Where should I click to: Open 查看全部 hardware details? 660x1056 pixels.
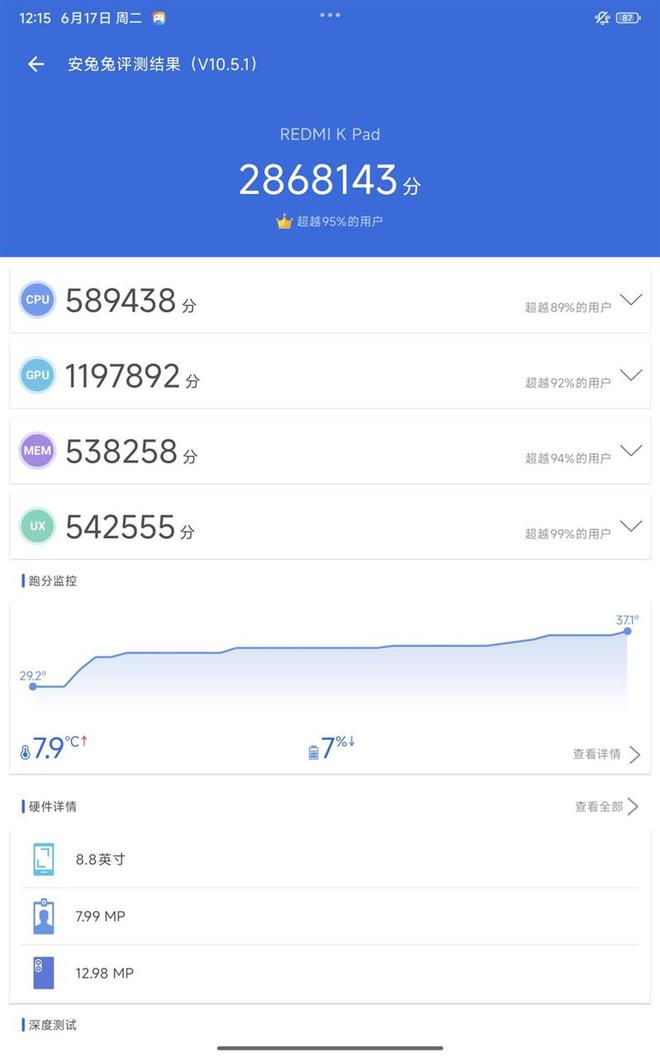coord(606,806)
